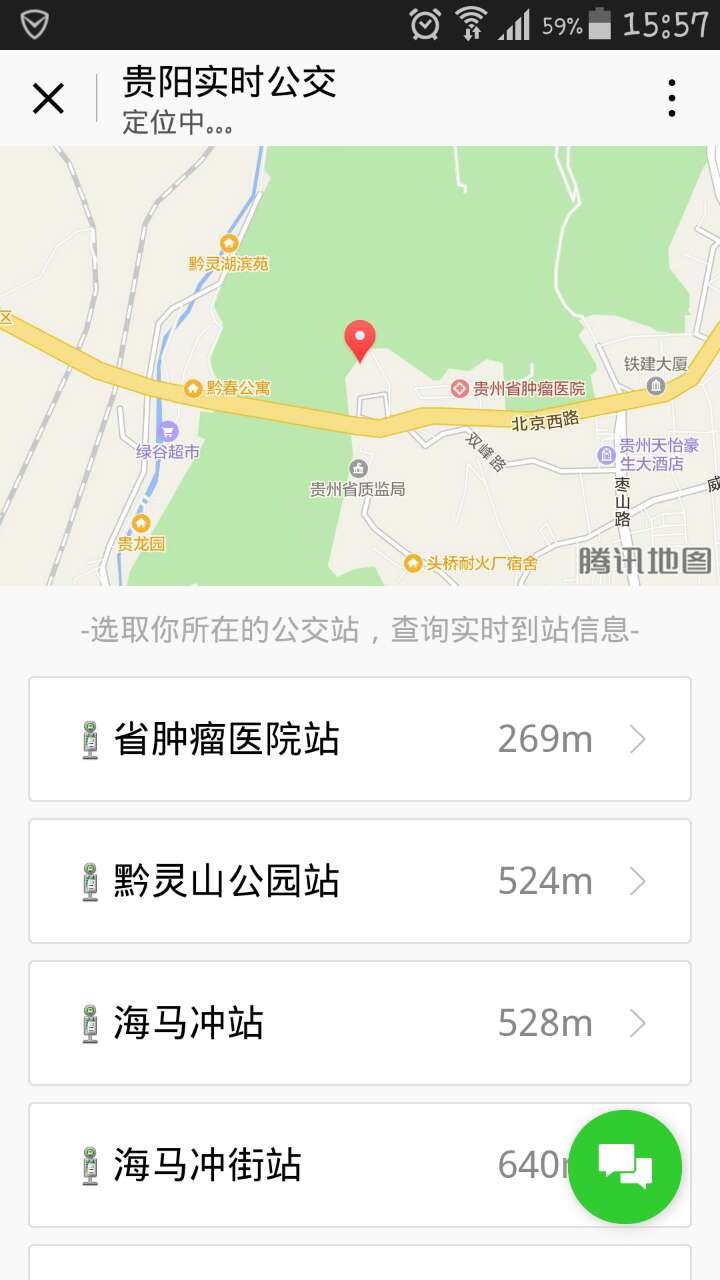This screenshot has width=720, height=1280.
Task: View arrivals for 海马冲街站
Action: coord(300,1166)
